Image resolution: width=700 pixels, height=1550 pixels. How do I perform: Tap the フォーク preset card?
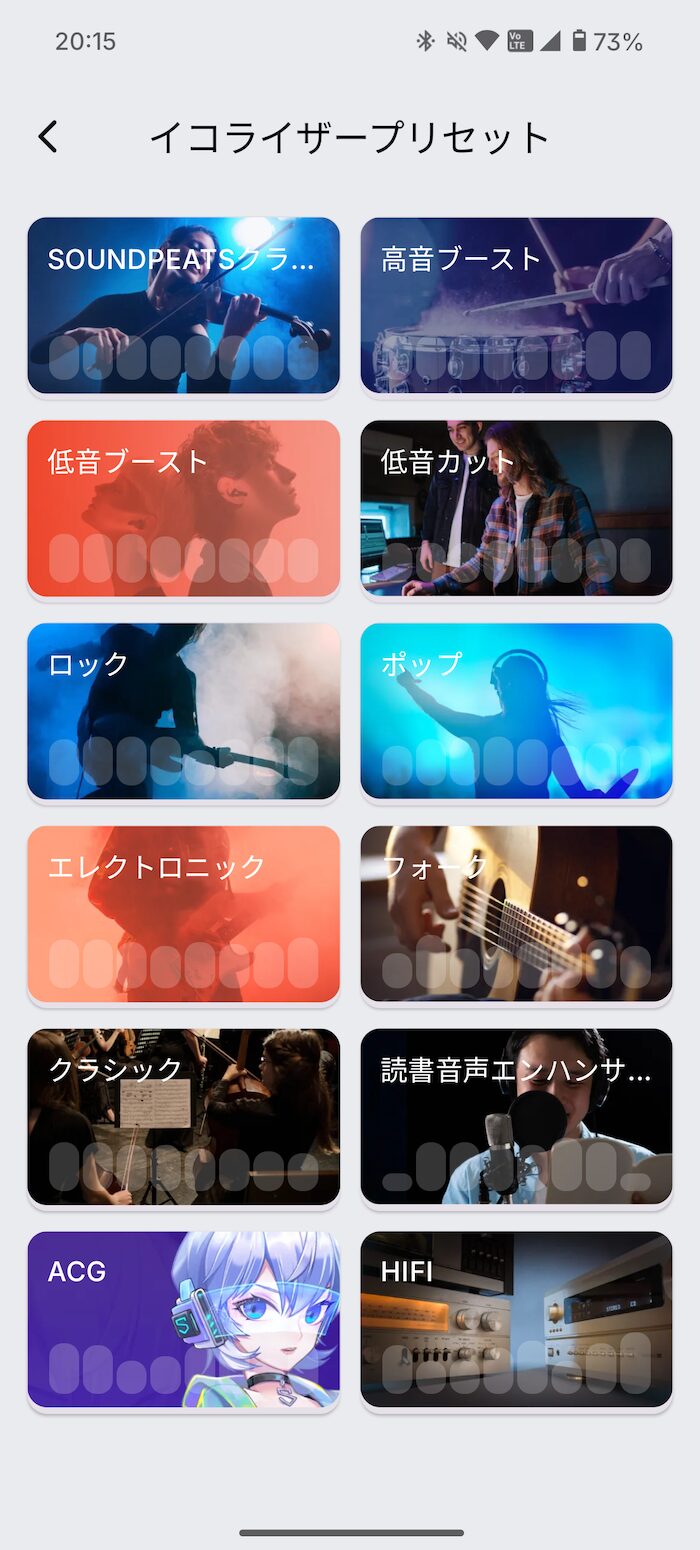pos(516,913)
